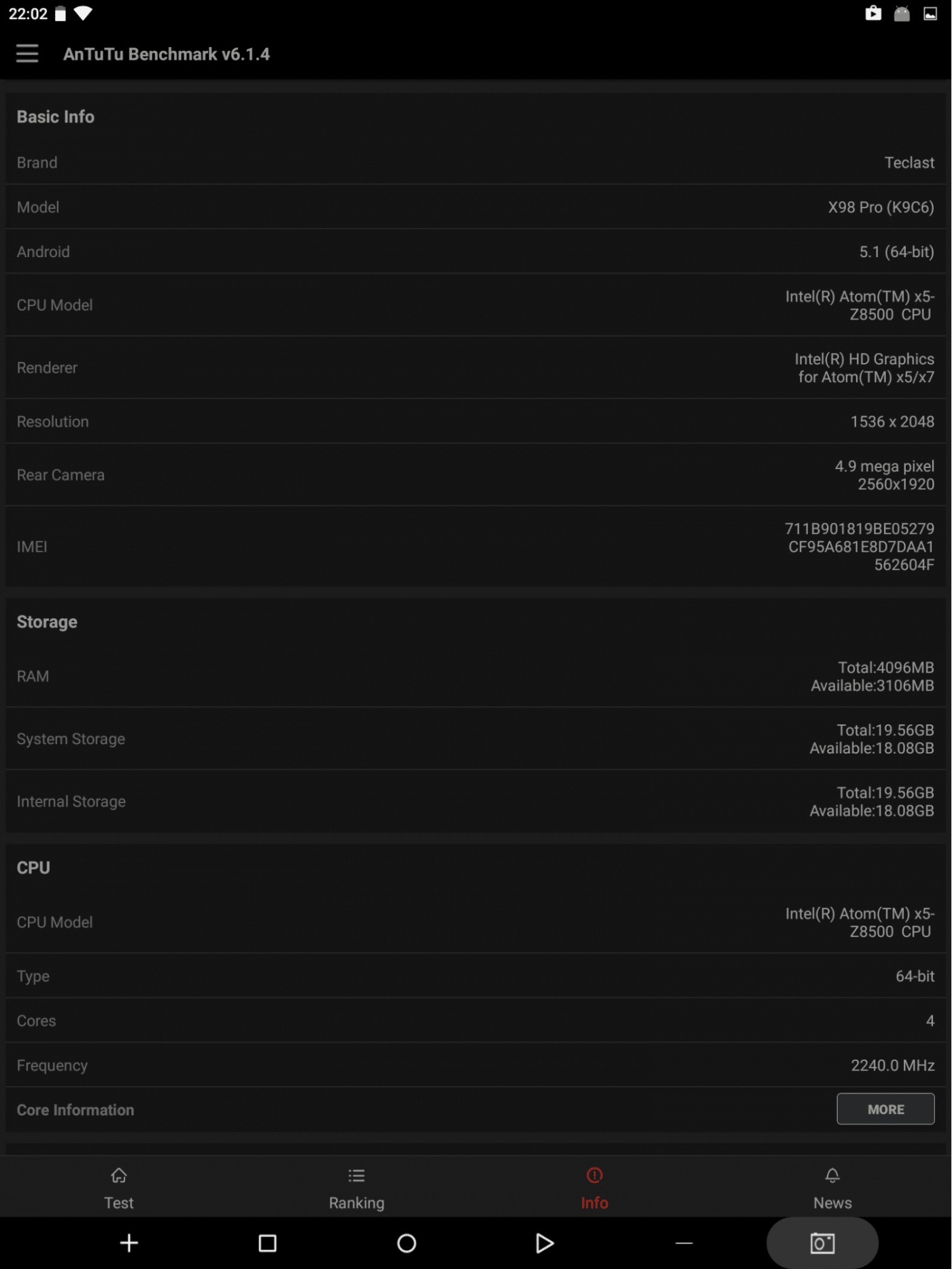Select the Info tab
952x1269 pixels.
594,1187
